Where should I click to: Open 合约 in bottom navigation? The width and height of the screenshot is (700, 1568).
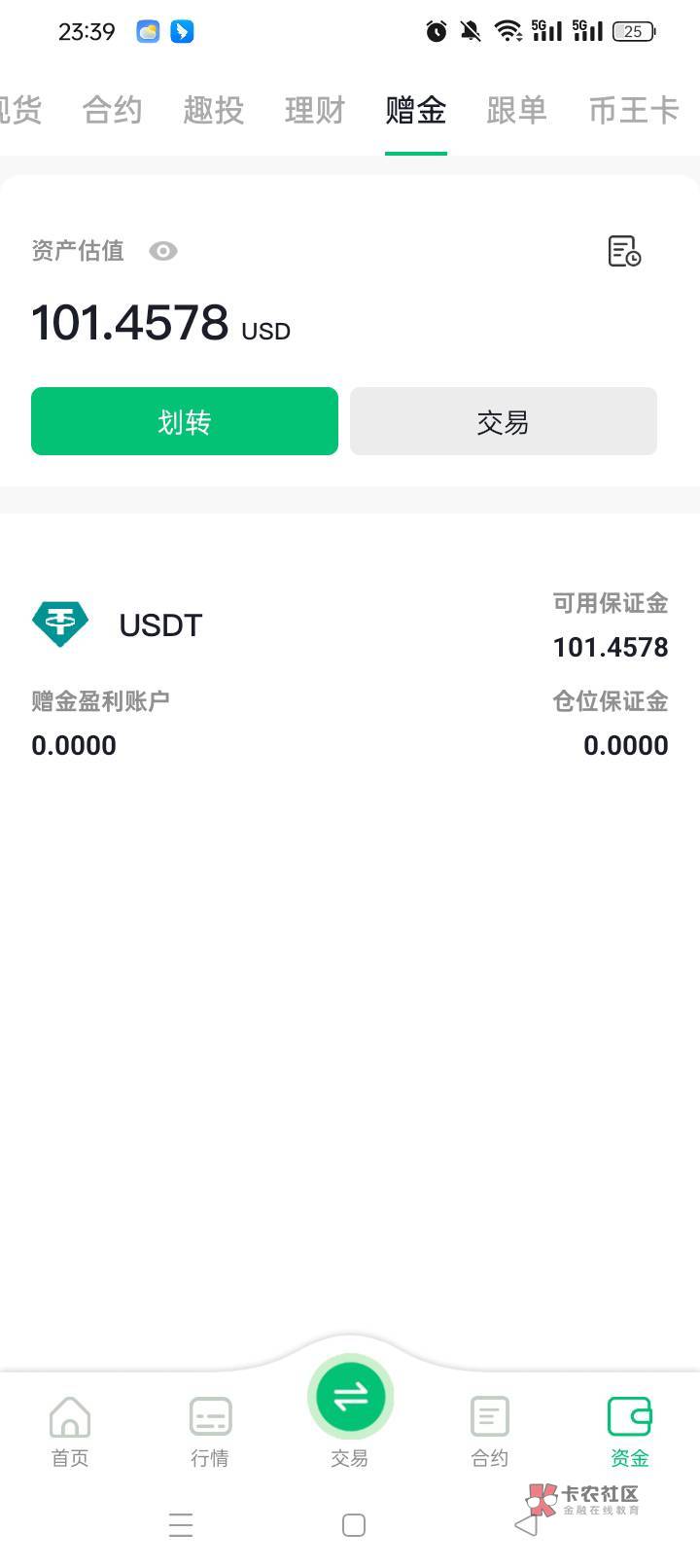point(489,1430)
